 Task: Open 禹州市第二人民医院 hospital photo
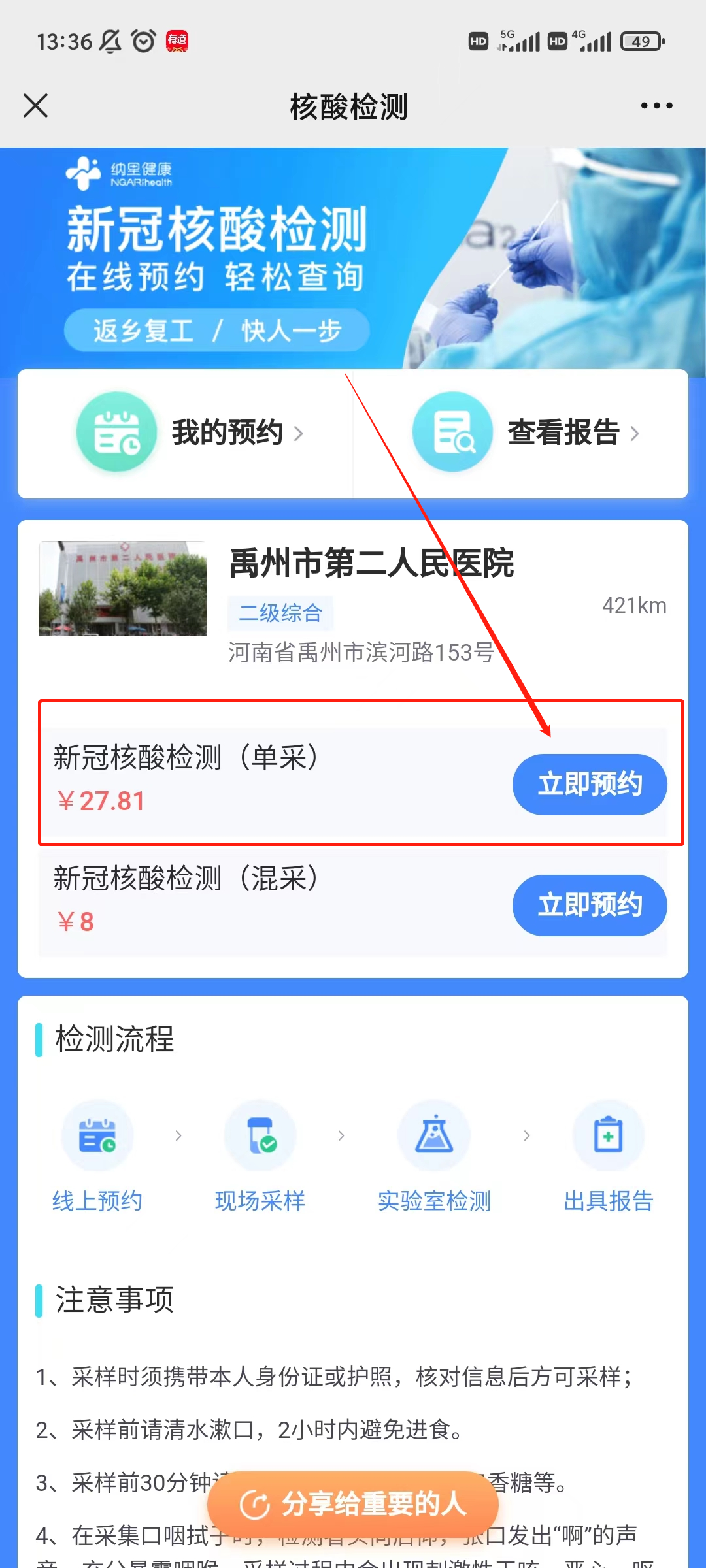point(122,589)
